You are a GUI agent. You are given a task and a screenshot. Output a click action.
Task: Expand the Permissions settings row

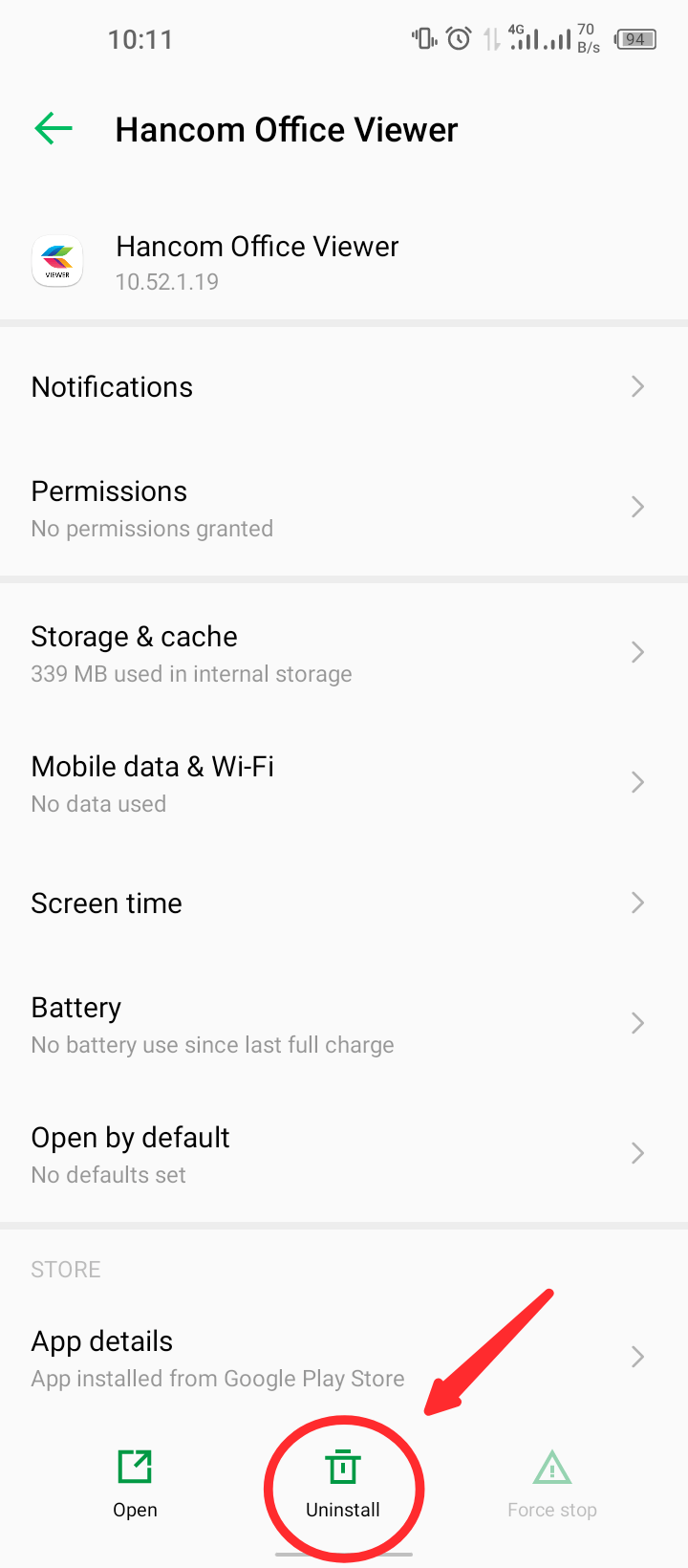click(344, 507)
